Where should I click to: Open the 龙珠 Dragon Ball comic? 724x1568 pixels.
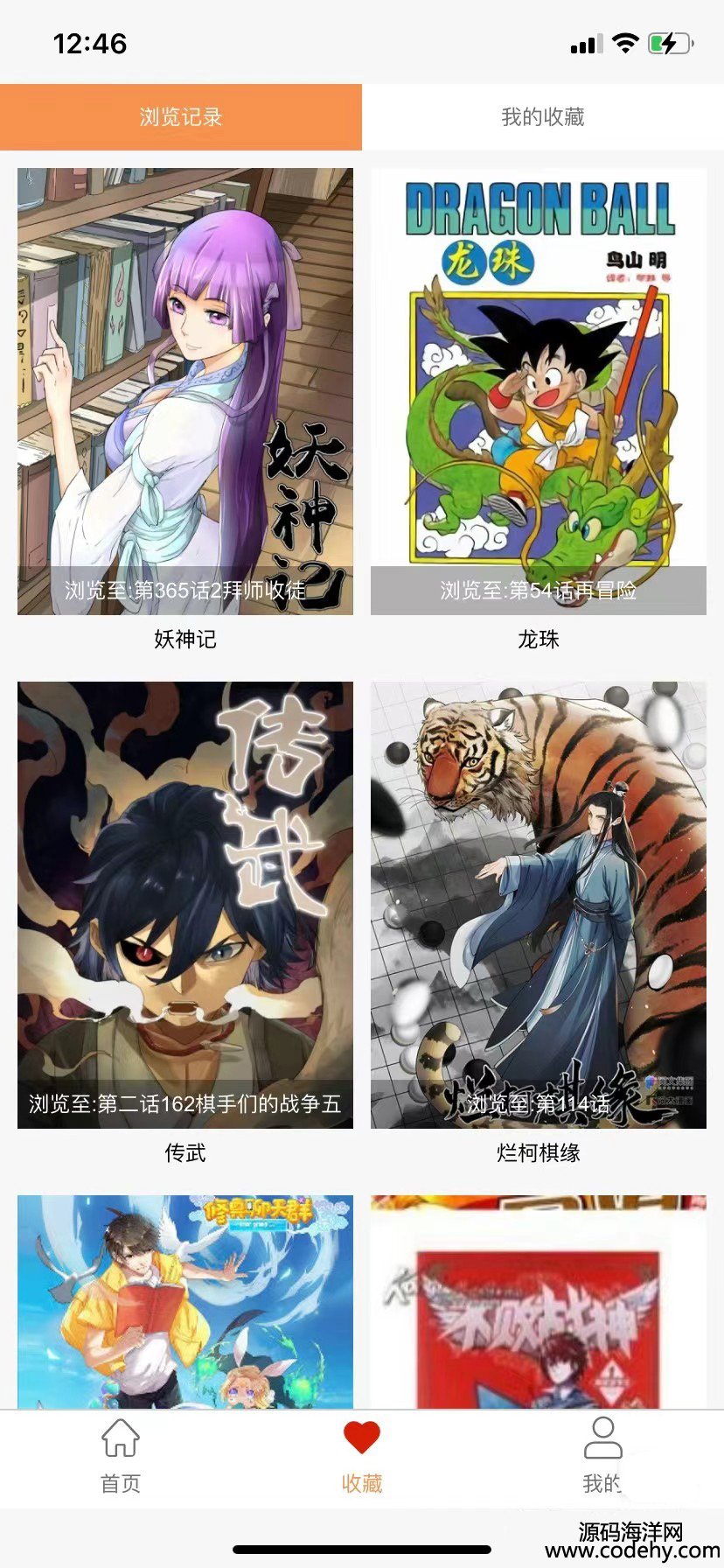[539, 391]
